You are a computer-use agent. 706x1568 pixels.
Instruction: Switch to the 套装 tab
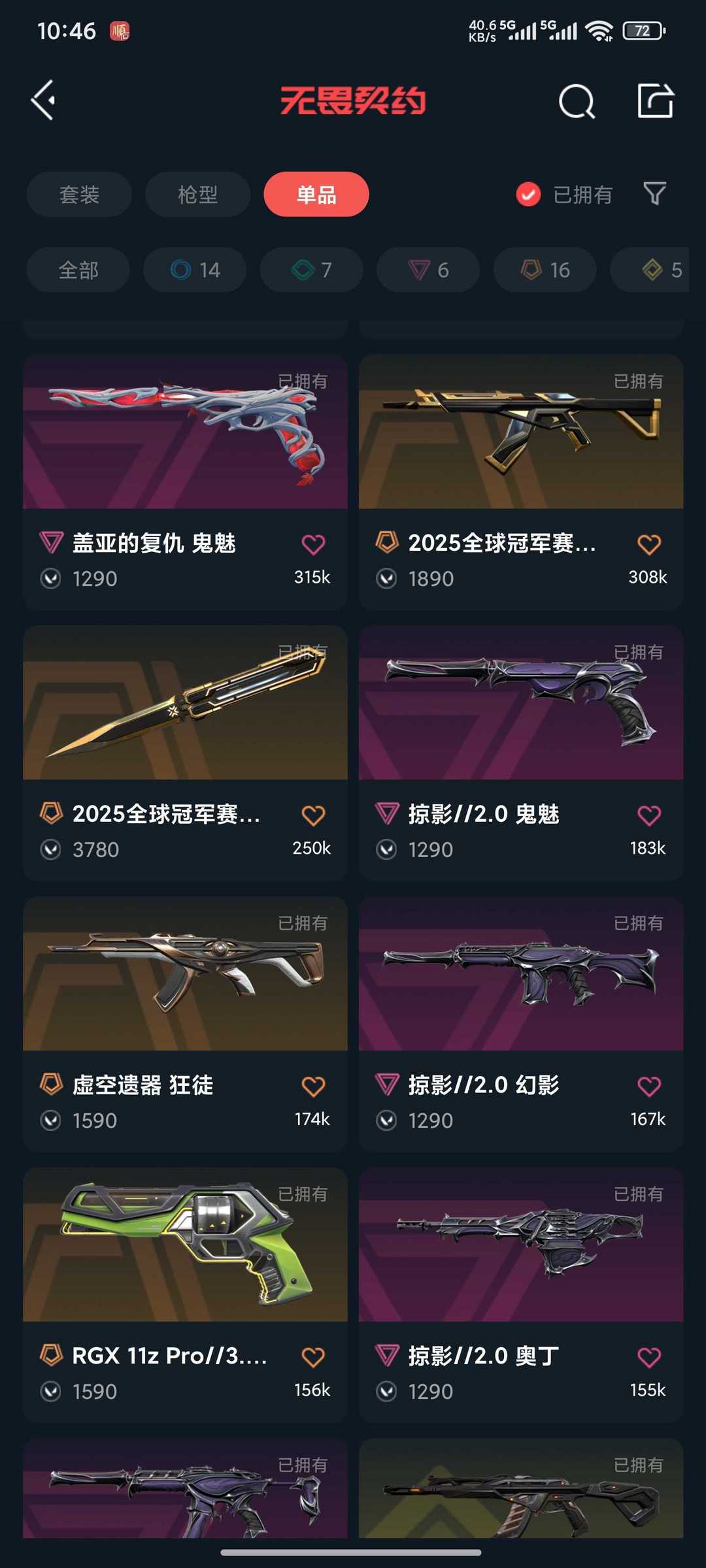coord(79,194)
